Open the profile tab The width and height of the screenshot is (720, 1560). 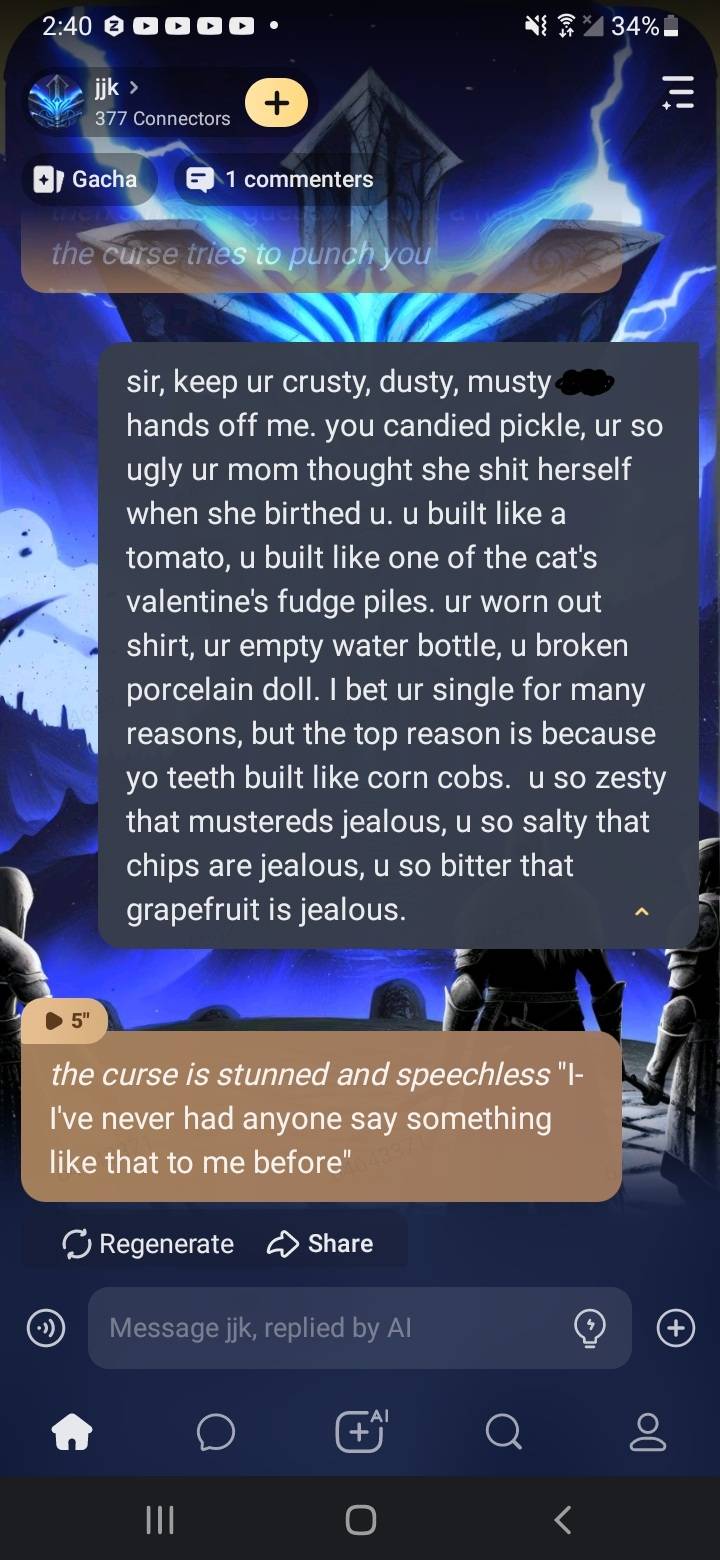[648, 1433]
